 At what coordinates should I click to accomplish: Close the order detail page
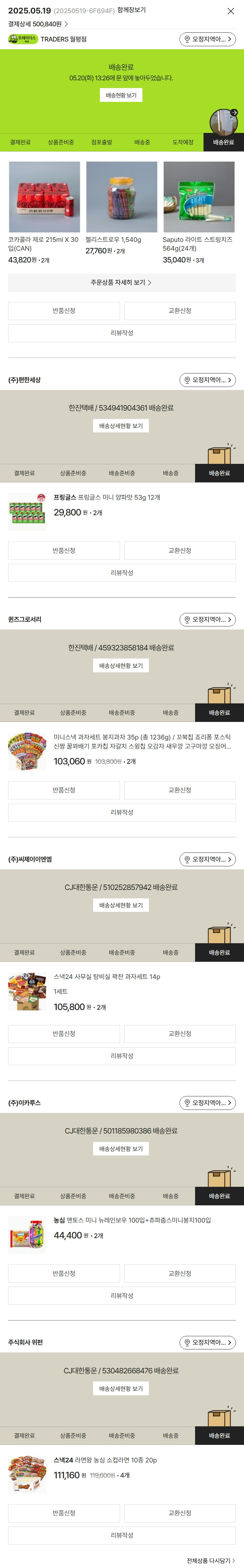tap(230, 11)
